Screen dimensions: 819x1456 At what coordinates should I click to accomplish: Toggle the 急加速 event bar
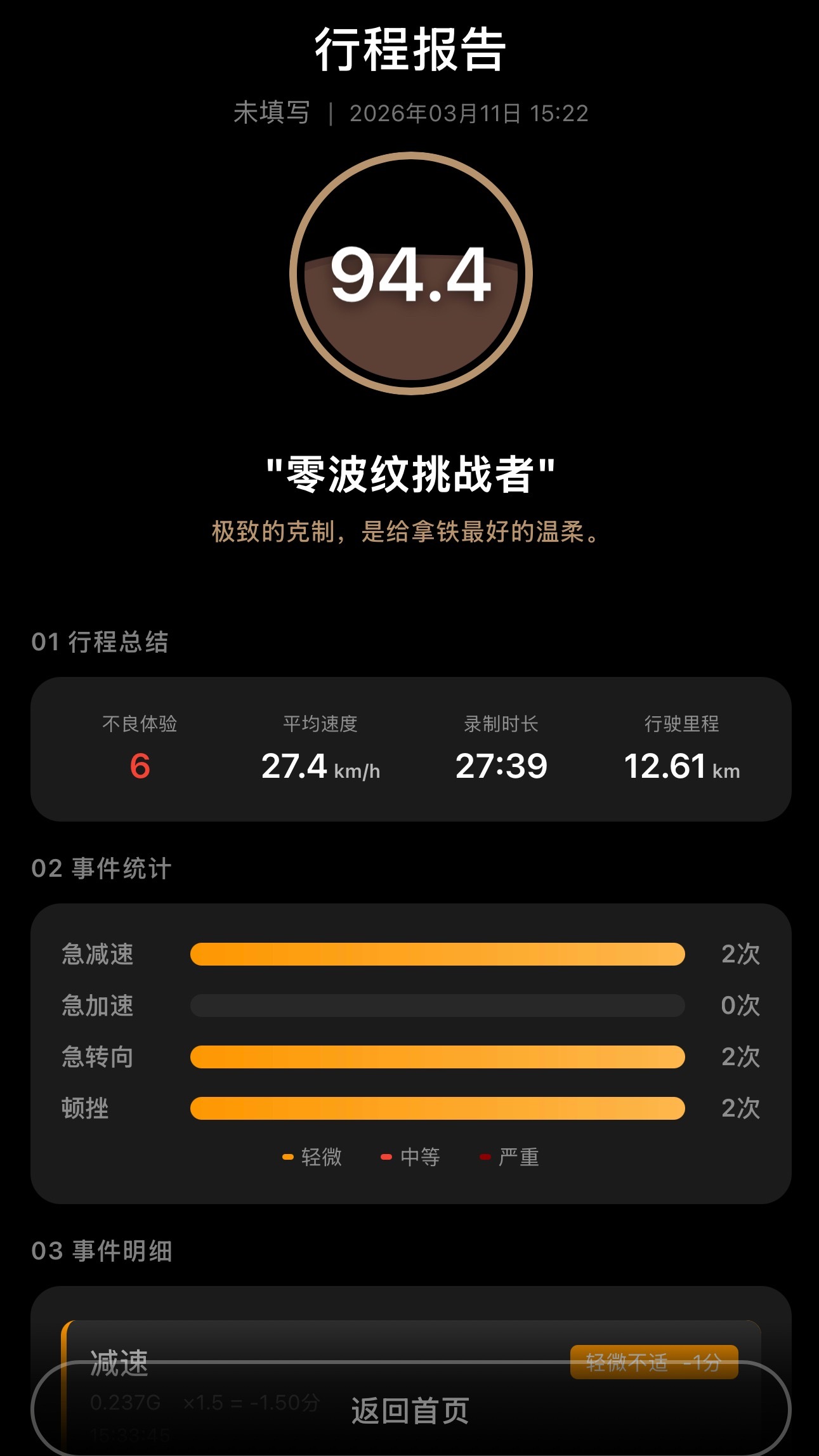[438, 1006]
